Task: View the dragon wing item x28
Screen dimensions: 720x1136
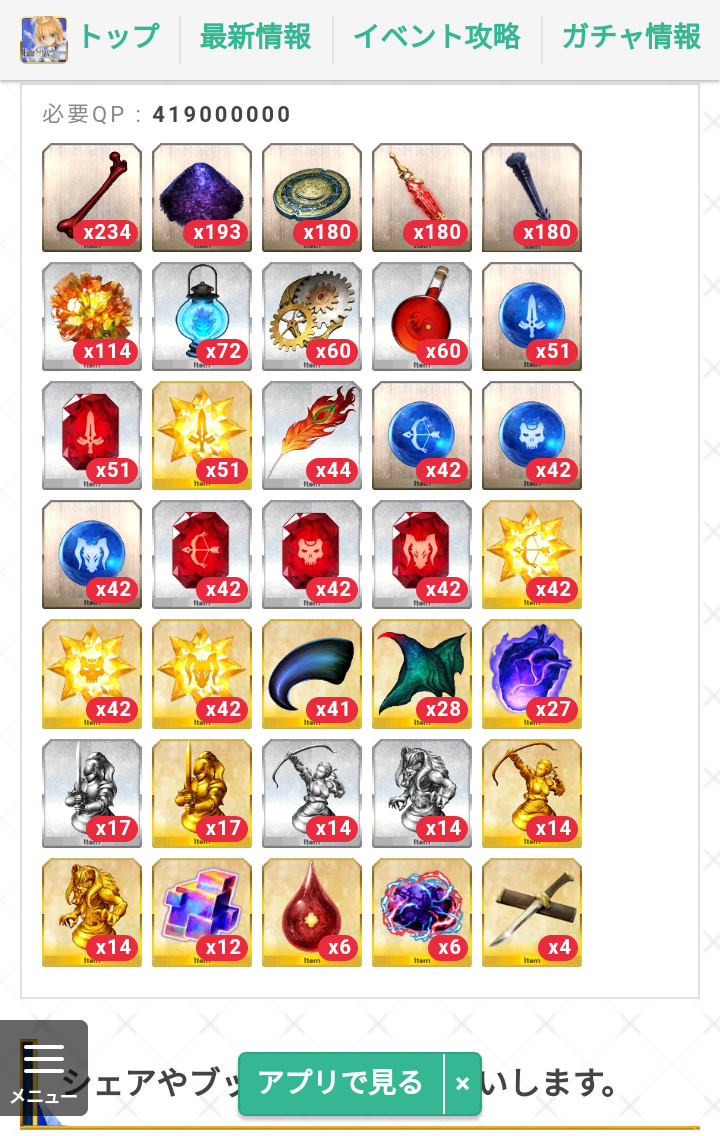Action: point(422,673)
